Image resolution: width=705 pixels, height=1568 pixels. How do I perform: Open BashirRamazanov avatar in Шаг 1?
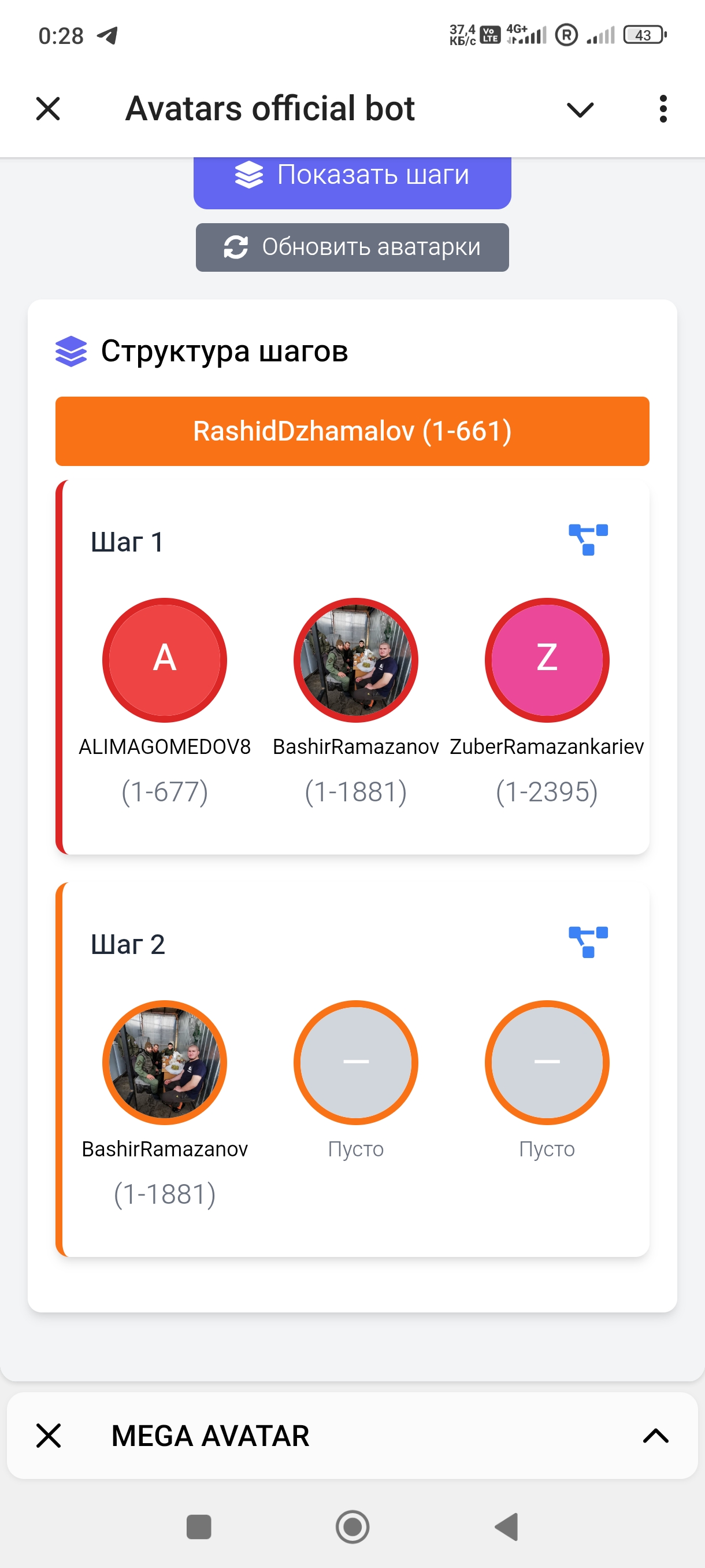(x=355, y=660)
